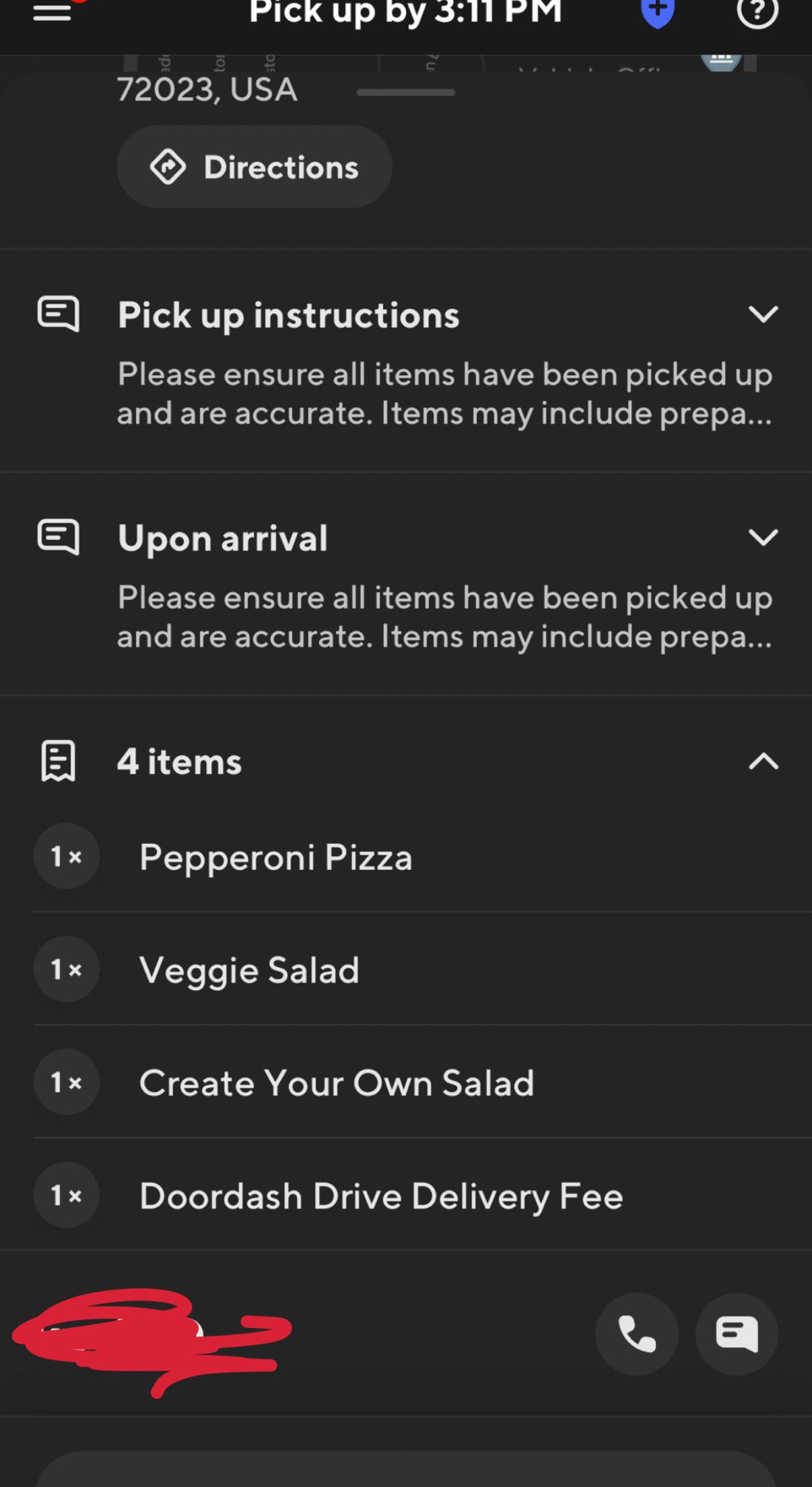This screenshot has width=812, height=1487.
Task: Tap the help question mark icon
Action: coord(758,13)
